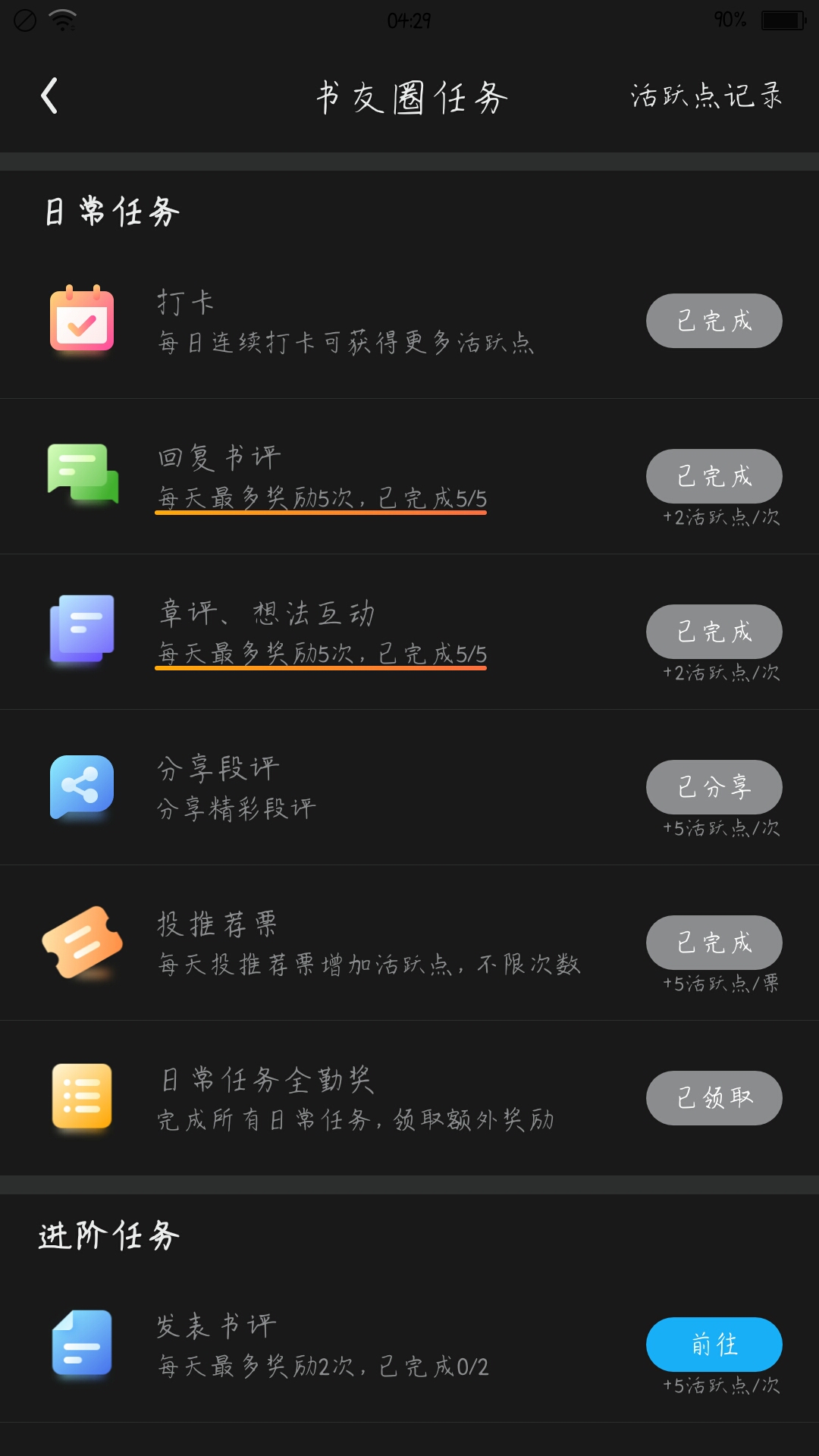Tap 已领取 button for 日常任务全勤奖
Screen dimensions: 819x1456
click(714, 1098)
